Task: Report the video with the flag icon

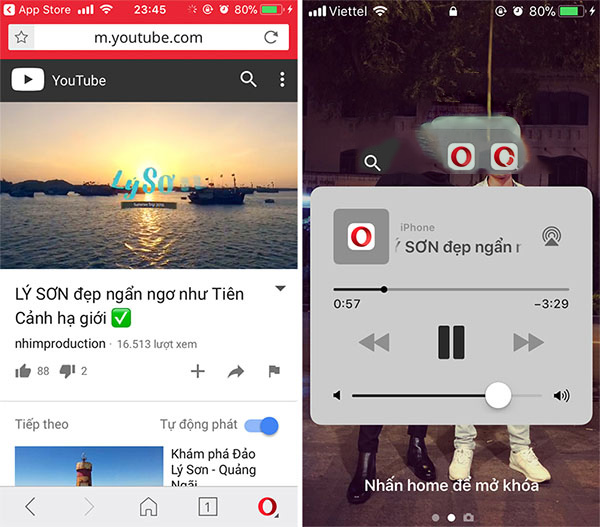Action: (x=273, y=371)
